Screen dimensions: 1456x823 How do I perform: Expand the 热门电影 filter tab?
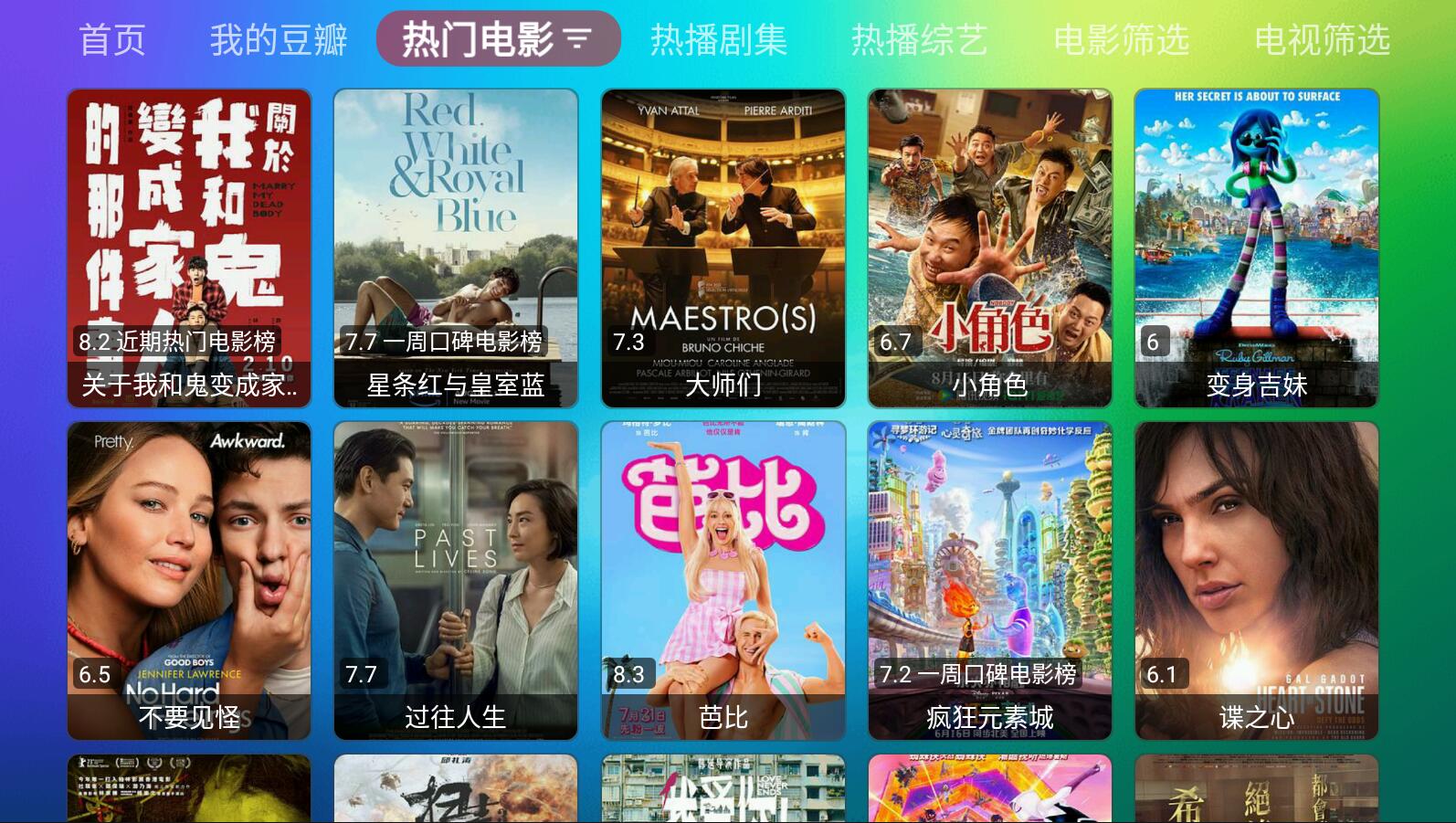coord(498,39)
